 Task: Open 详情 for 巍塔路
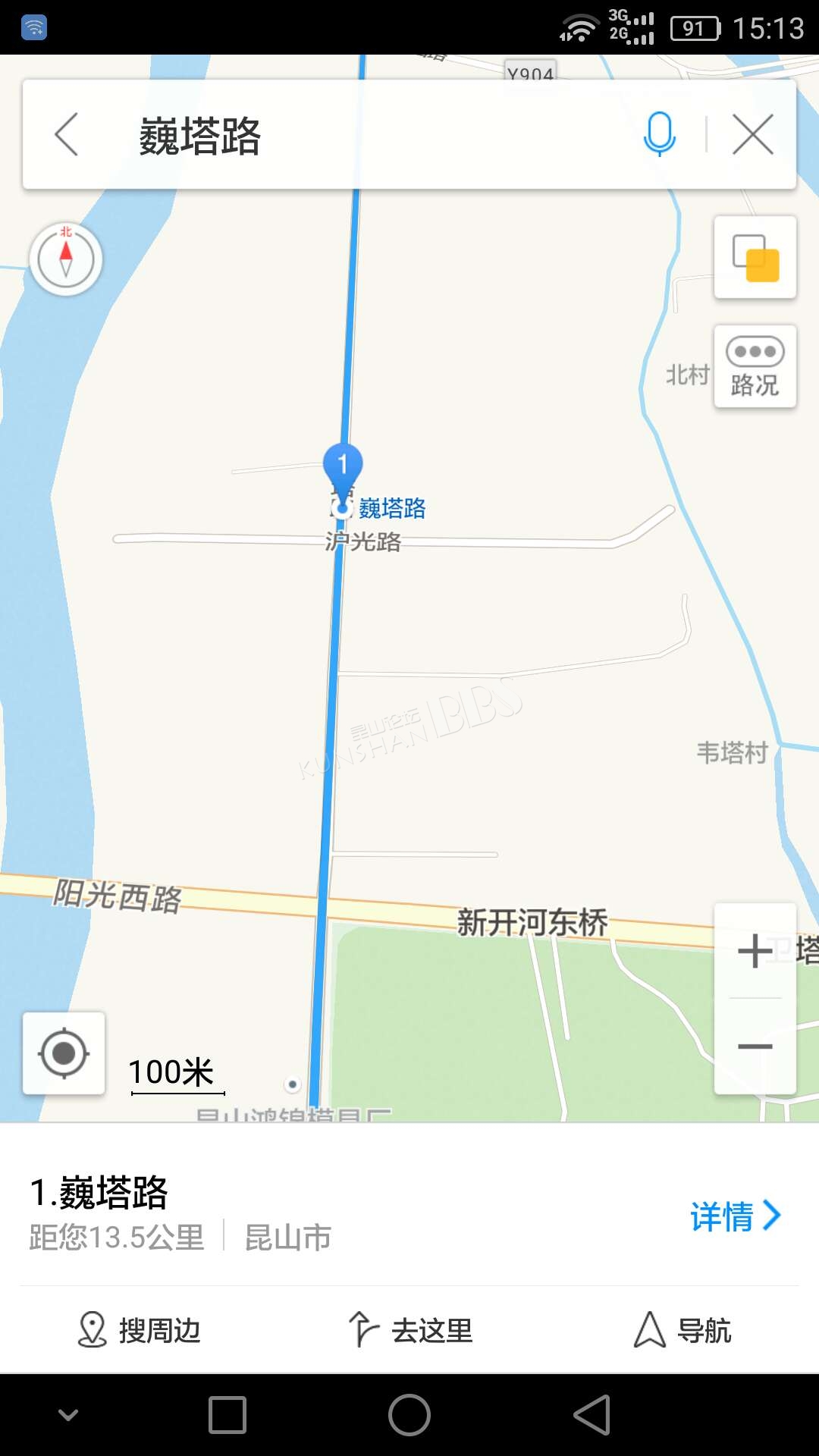click(735, 1216)
